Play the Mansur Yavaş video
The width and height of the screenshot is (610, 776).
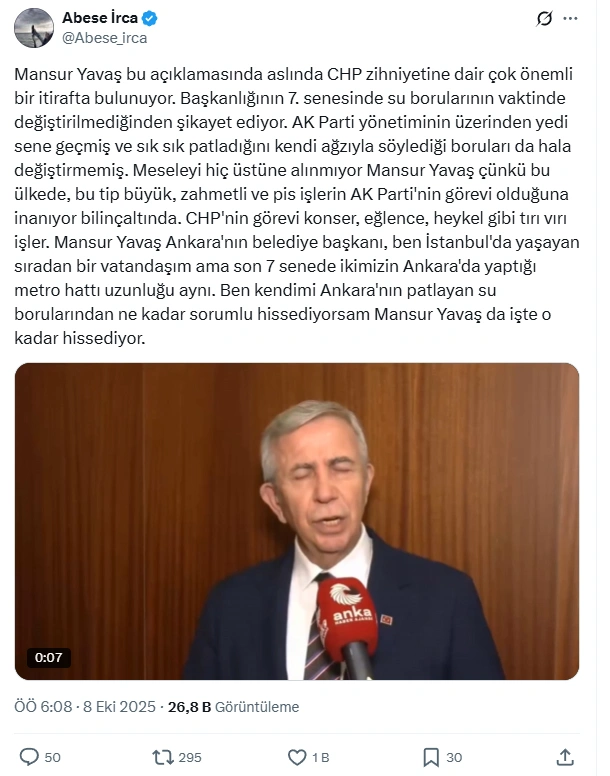(x=296, y=521)
